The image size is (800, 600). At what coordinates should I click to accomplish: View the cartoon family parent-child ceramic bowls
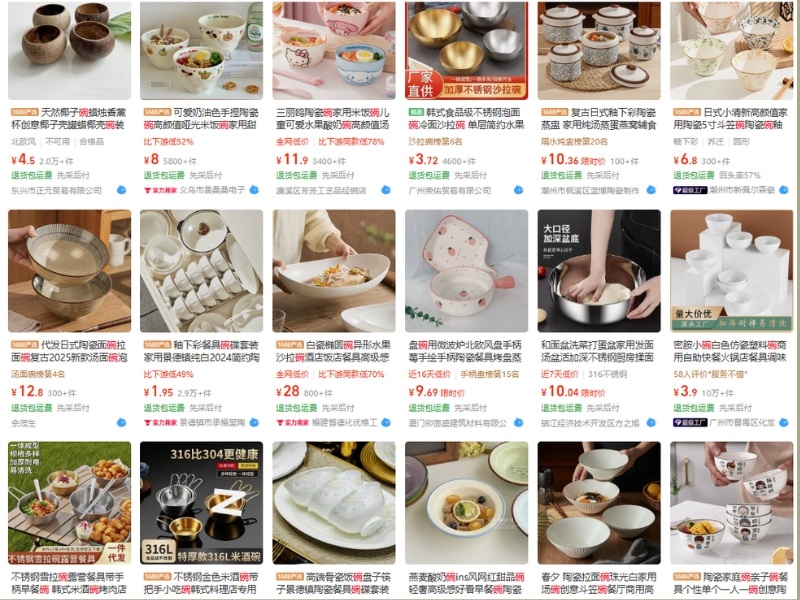click(x=731, y=503)
